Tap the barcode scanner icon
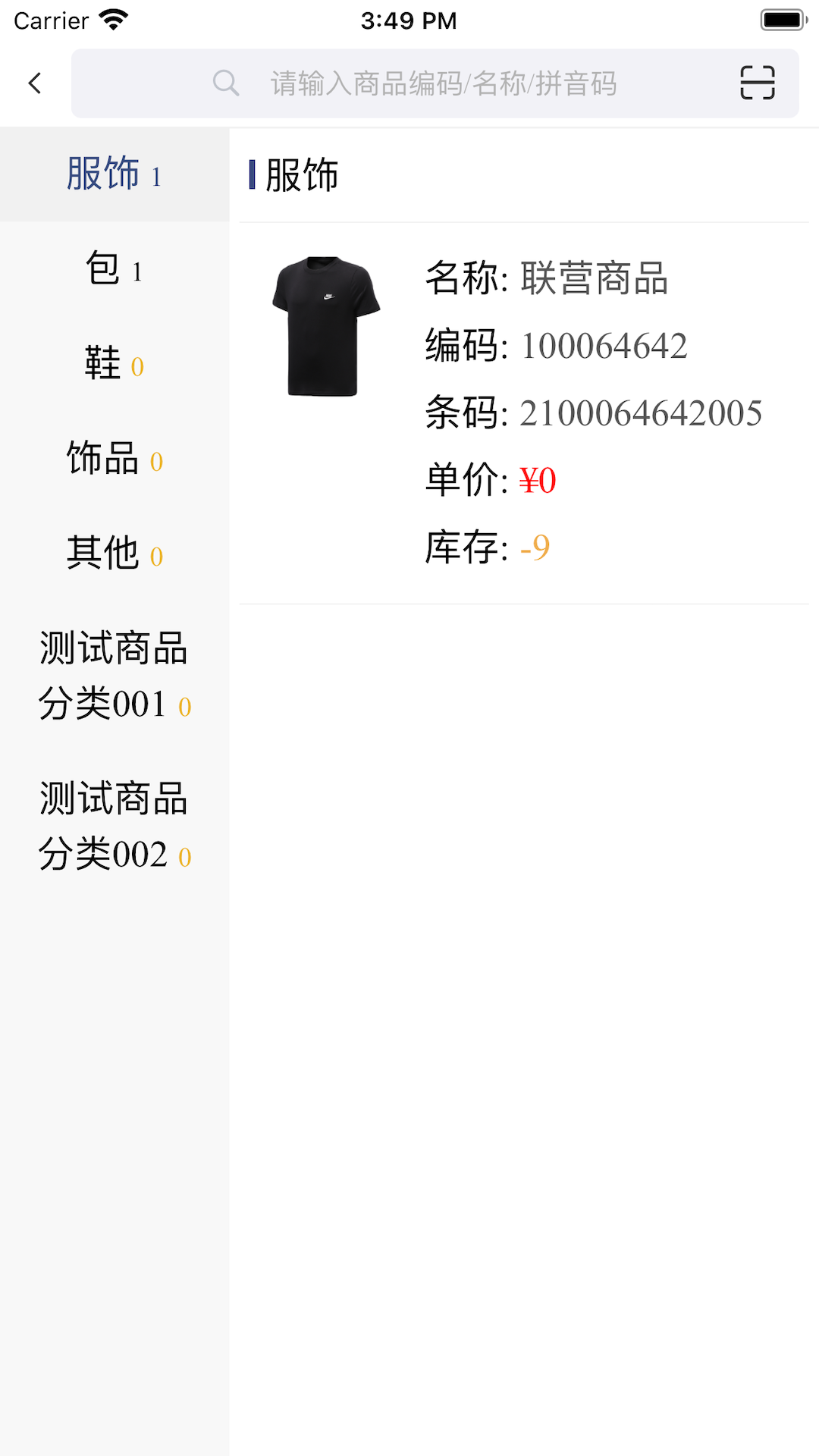819x1456 pixels. click(x=757, y=83)
